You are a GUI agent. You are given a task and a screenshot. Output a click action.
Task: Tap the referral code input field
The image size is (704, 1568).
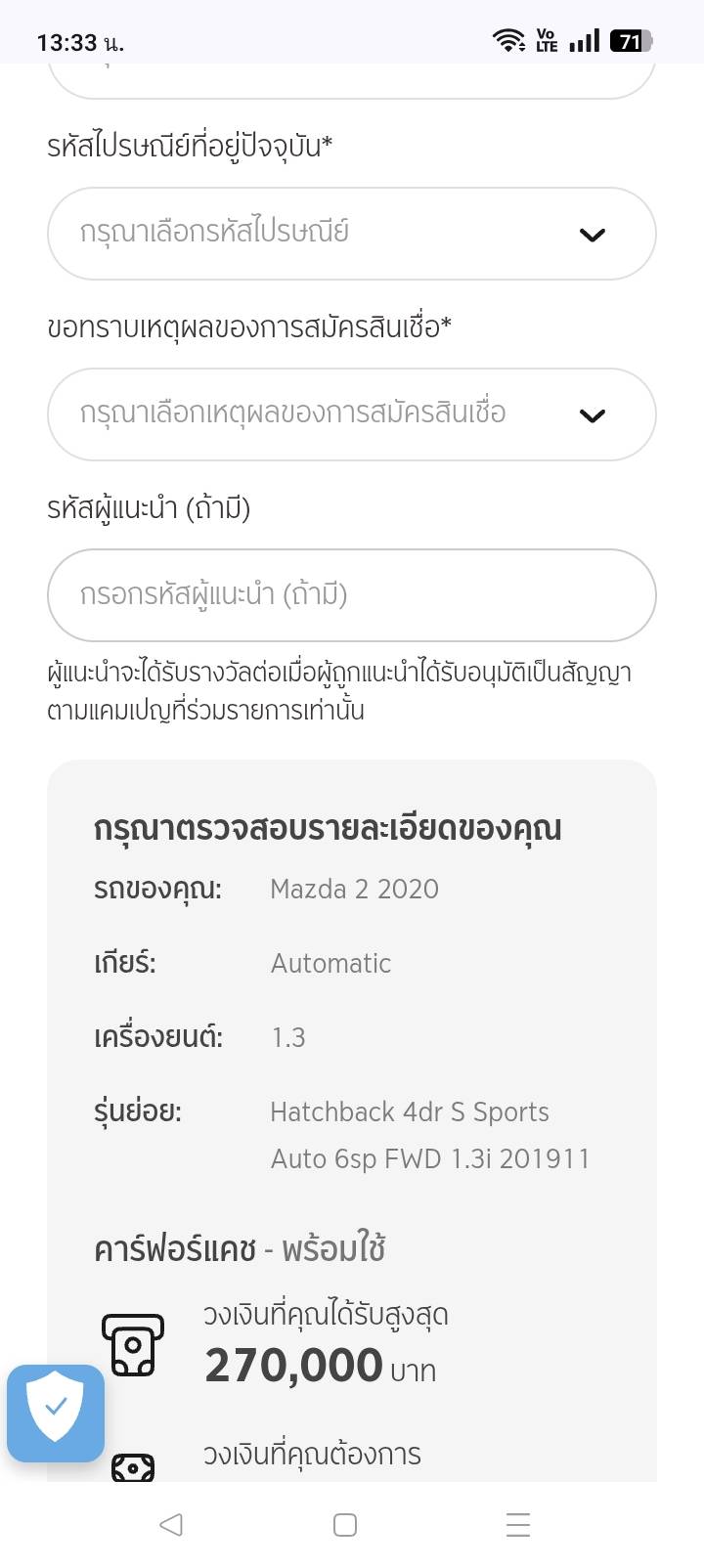point(351,595)
